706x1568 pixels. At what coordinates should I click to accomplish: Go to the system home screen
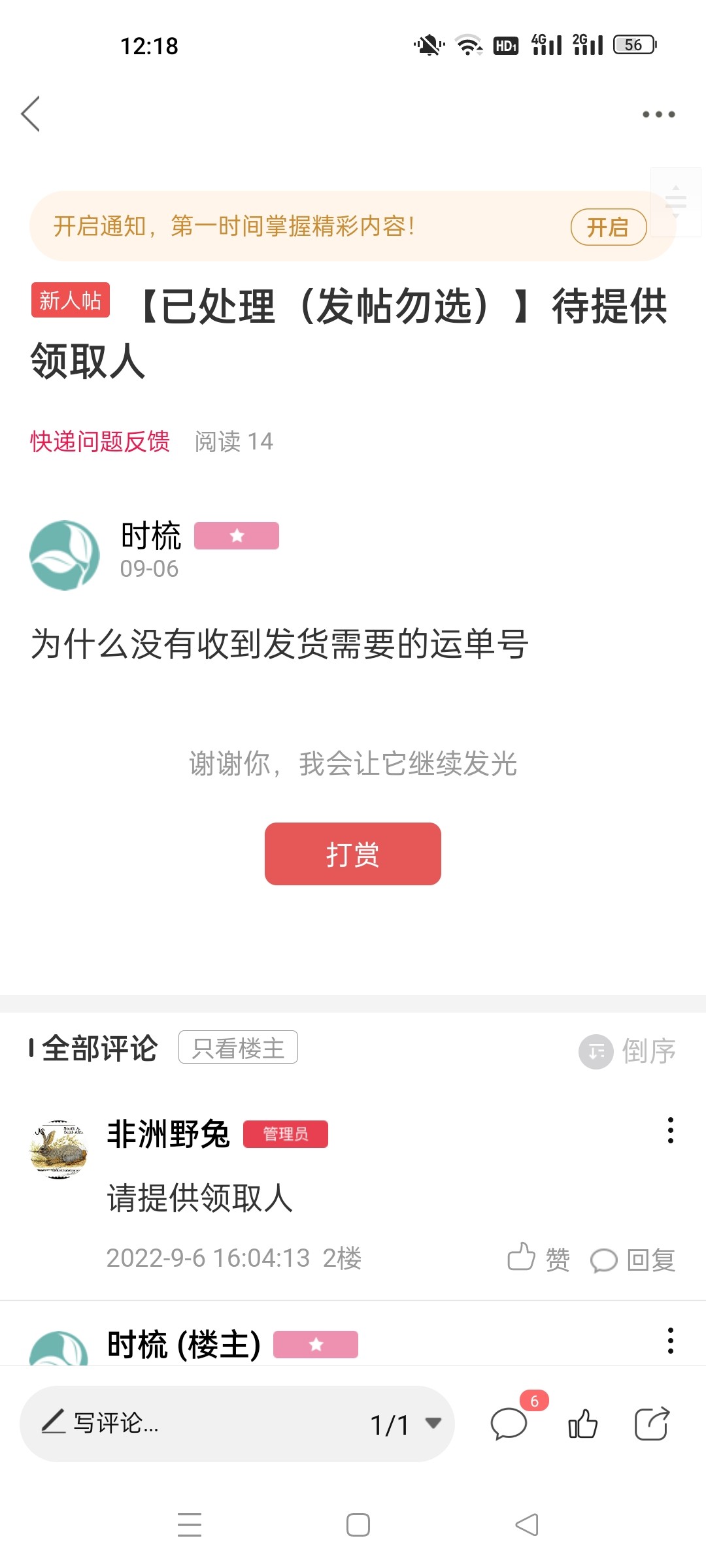tap(358, 1525)
